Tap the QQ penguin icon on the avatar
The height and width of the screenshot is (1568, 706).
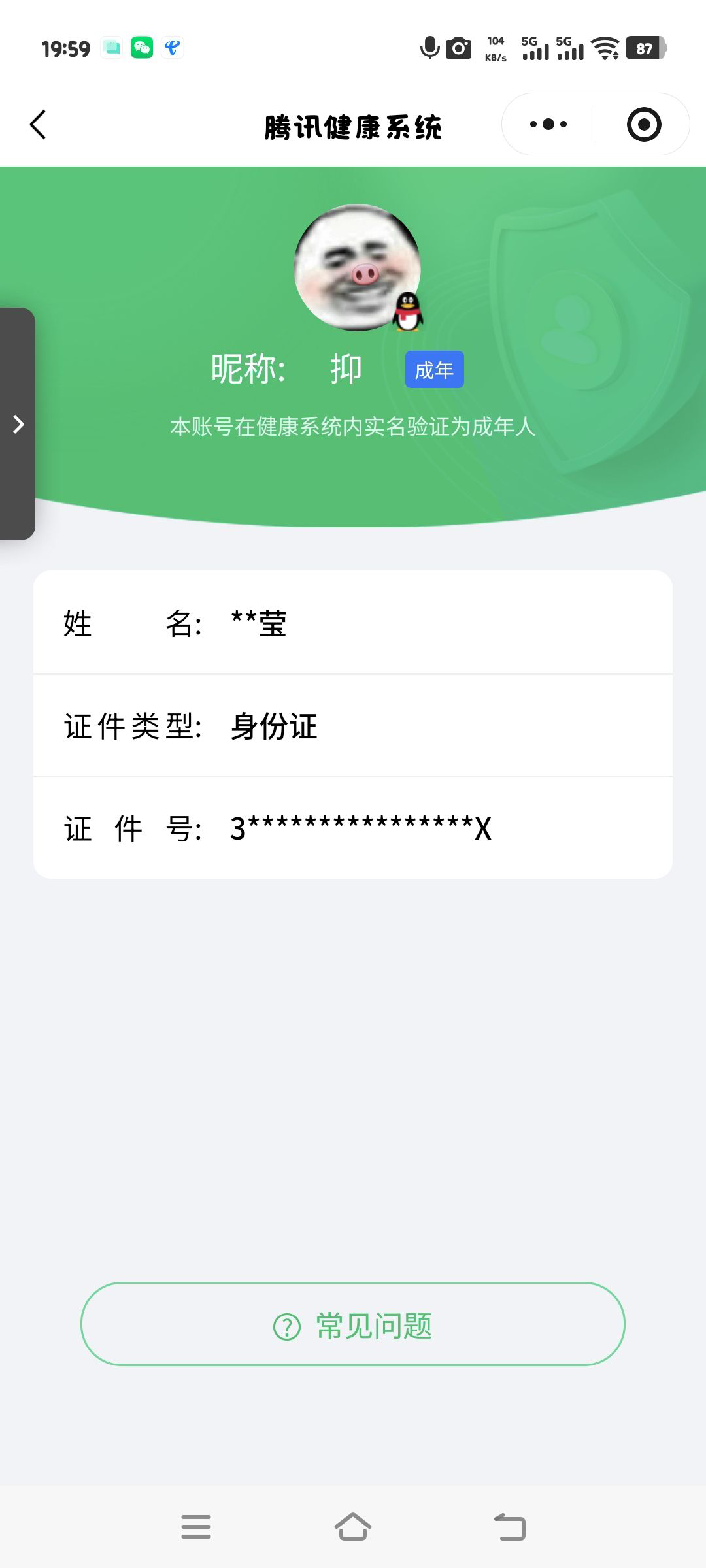click(x=407, y=312)
